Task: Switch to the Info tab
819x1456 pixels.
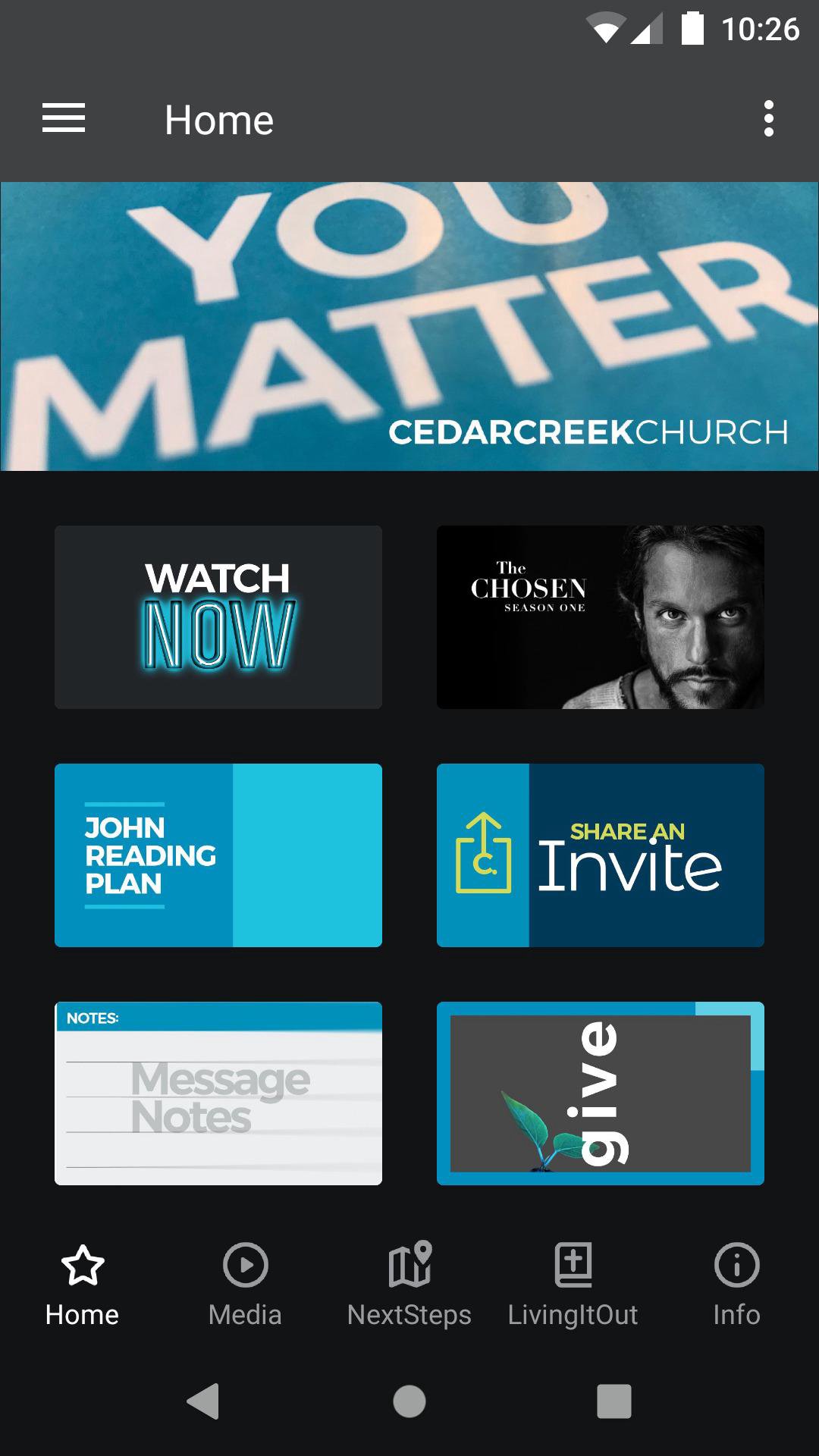Action: pyautogui.click(x=737, y=1285)
